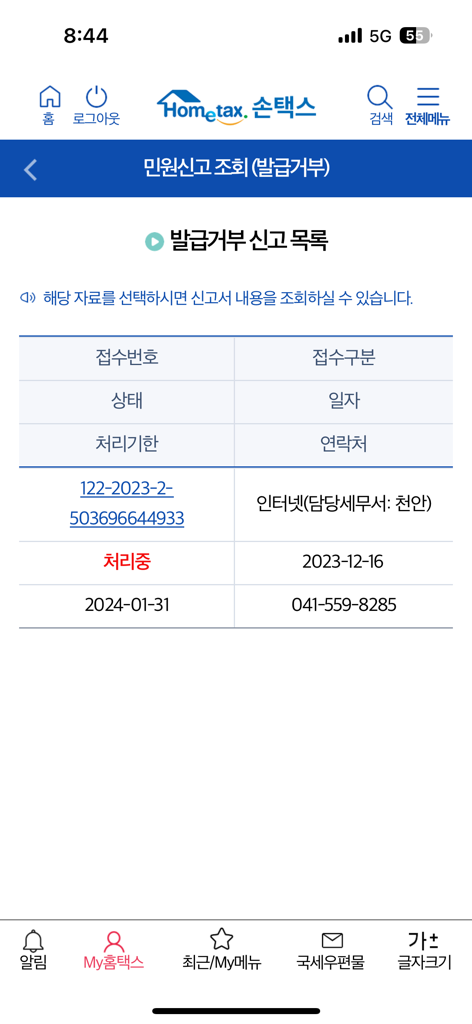
Task: Open the 최근/My메뉴 tab
Action: 221,951
